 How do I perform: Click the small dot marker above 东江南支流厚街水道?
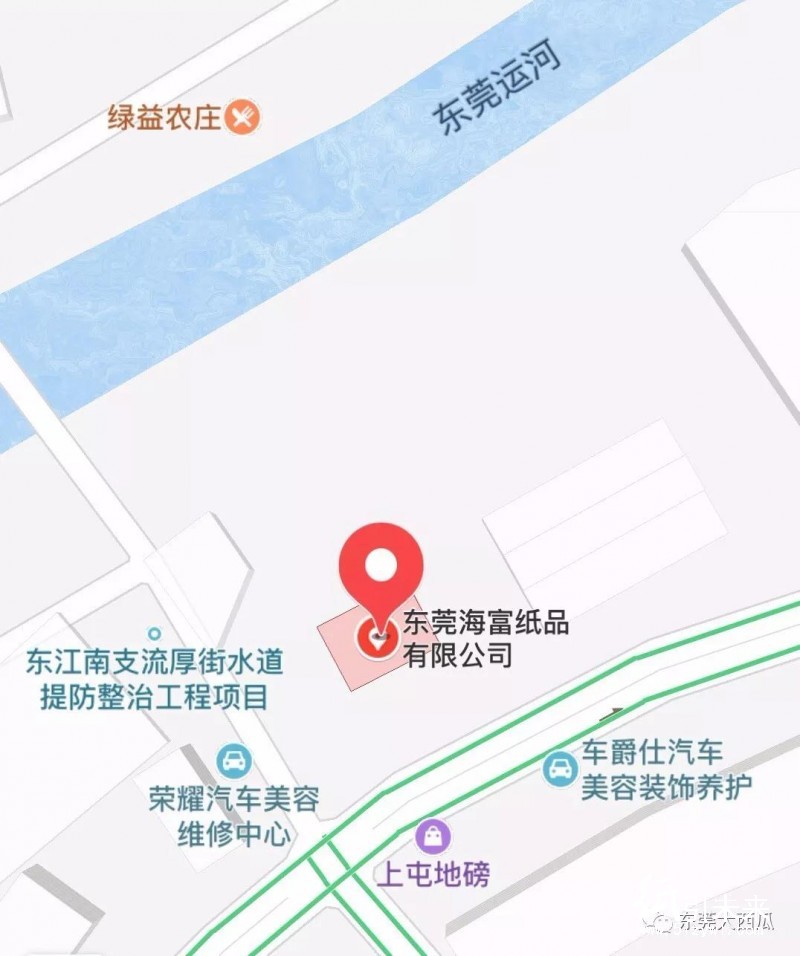[152, 631]
